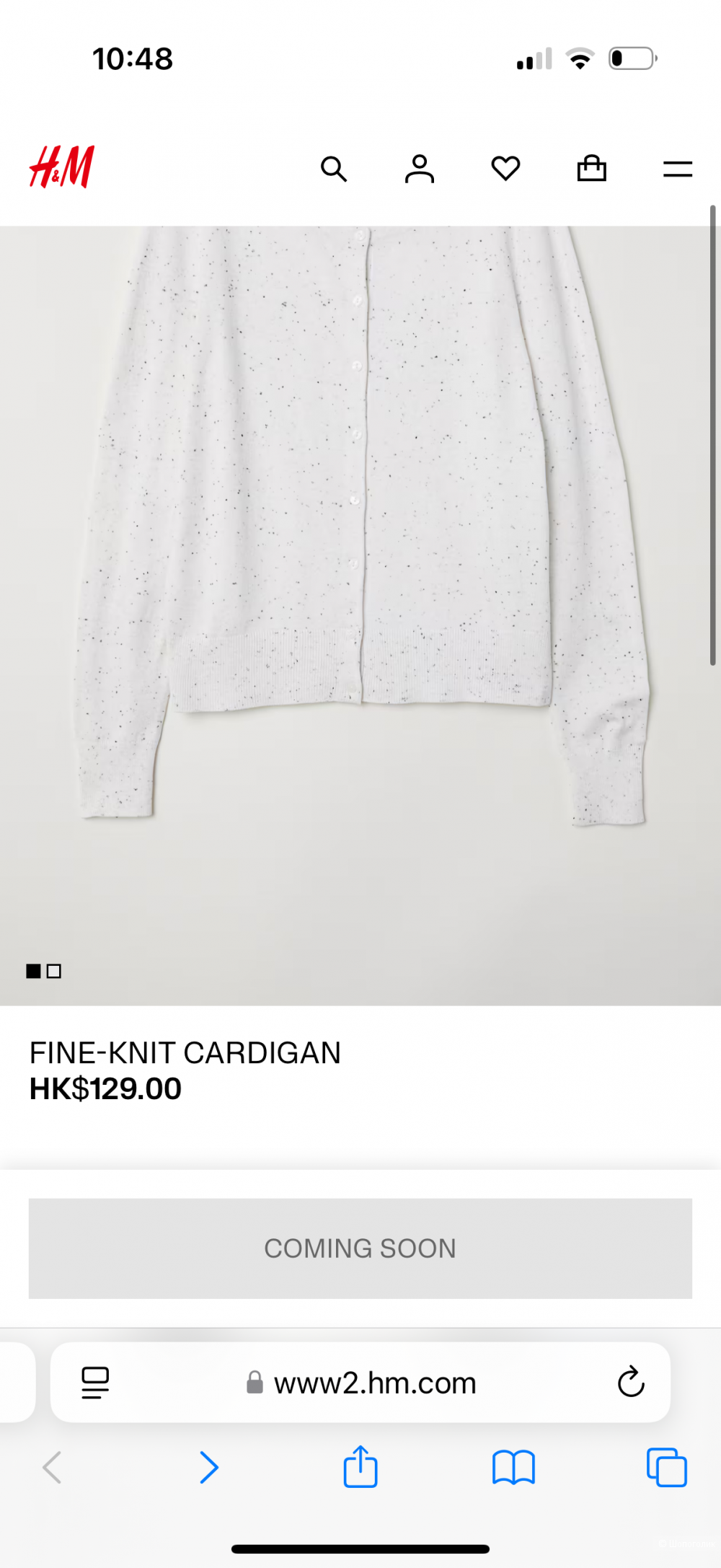
Task: Go forward in browser history
Action: point(208,1467)
